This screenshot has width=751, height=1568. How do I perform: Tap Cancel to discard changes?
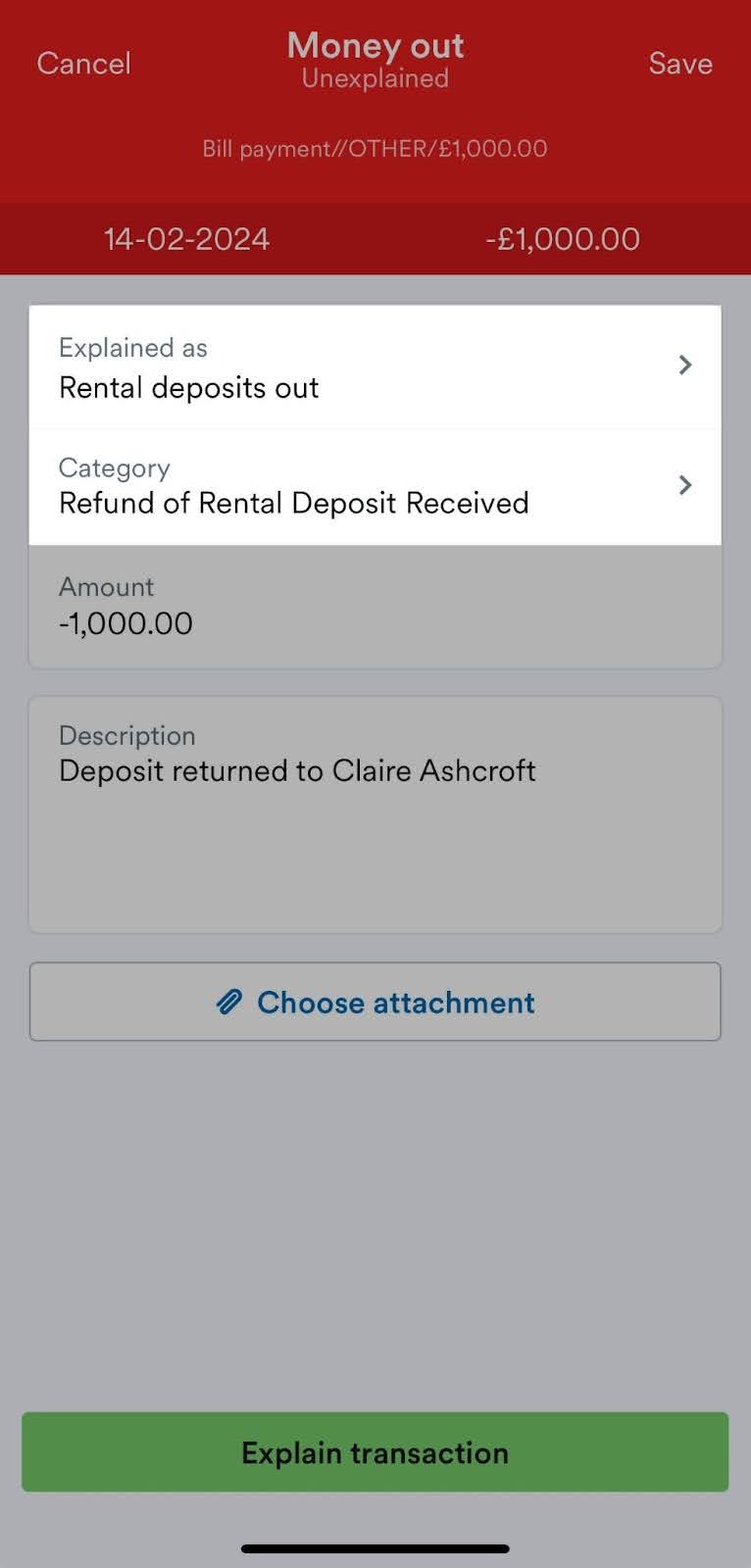(83, 63)
